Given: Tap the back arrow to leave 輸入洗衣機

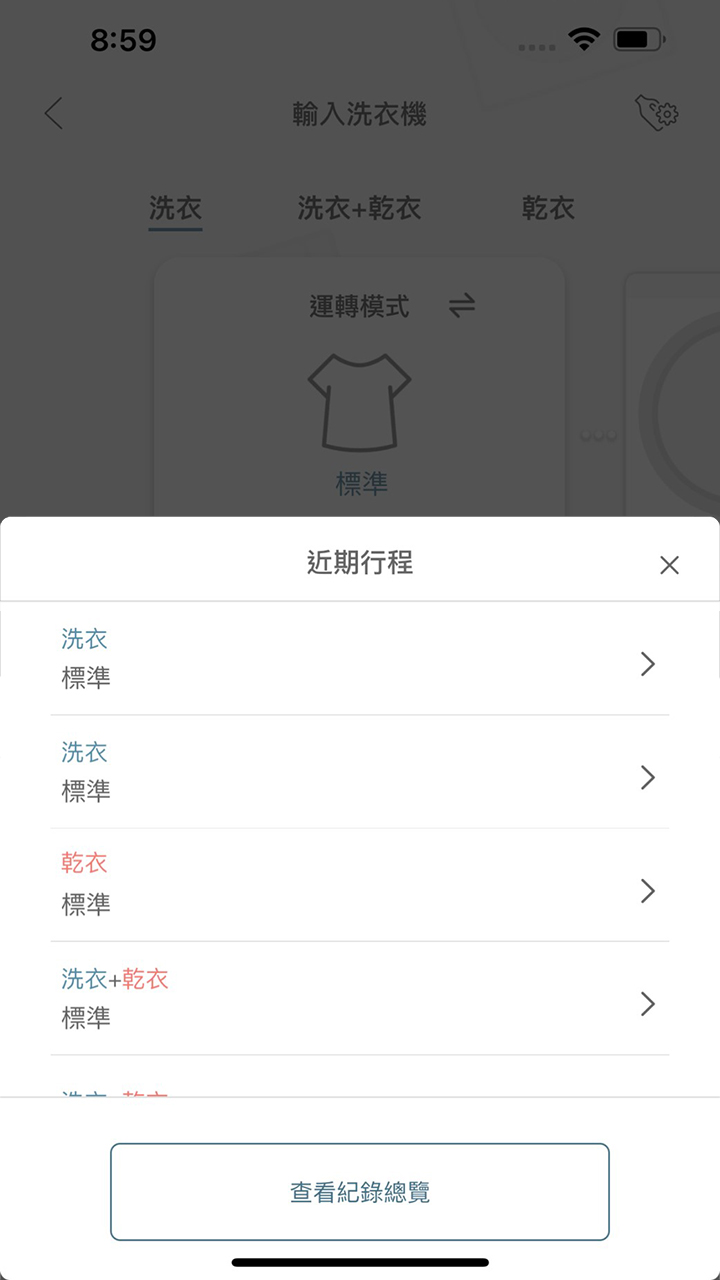Looking at the screenshot, I should [x=52, y=113].
